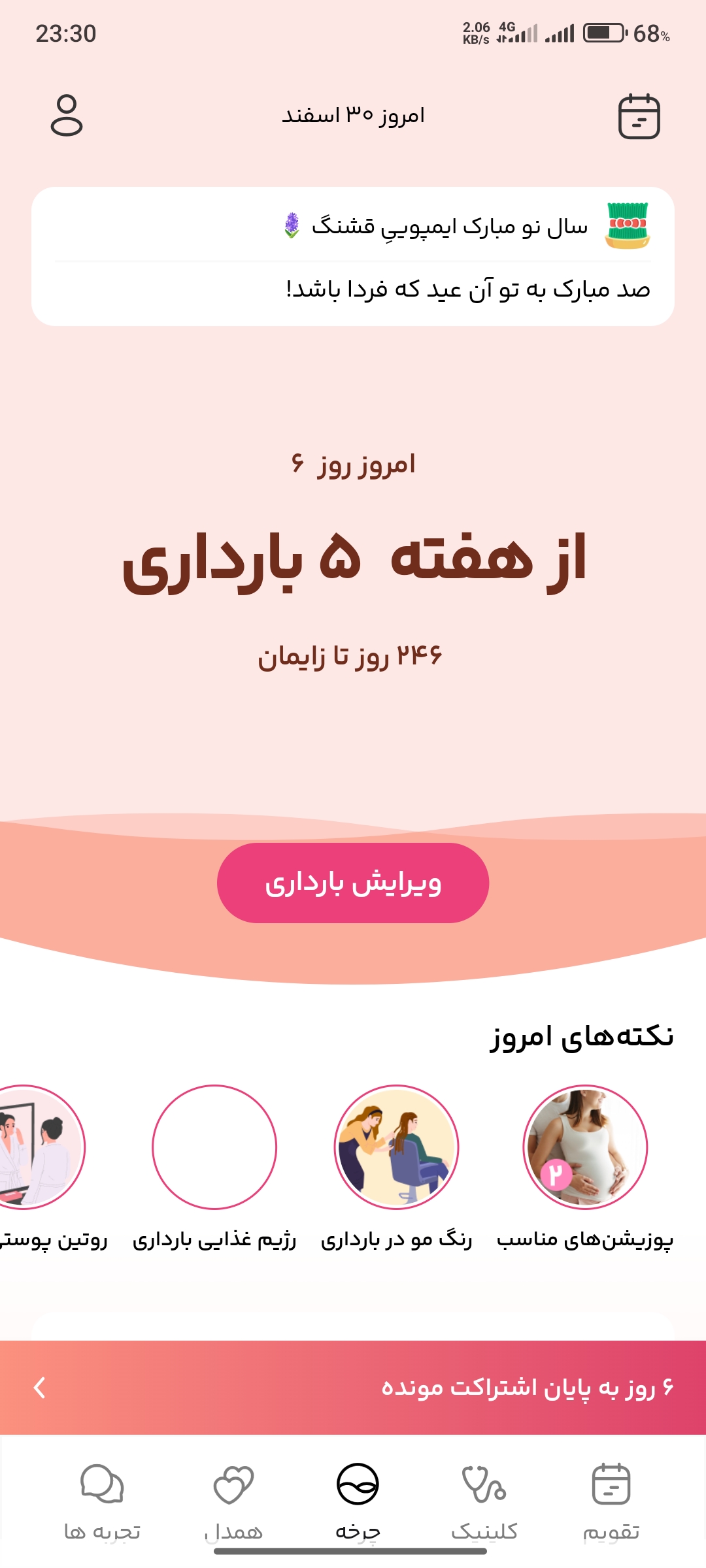
Task: Open the سال نو مبارک greeting card
Action: coord(353,256)
